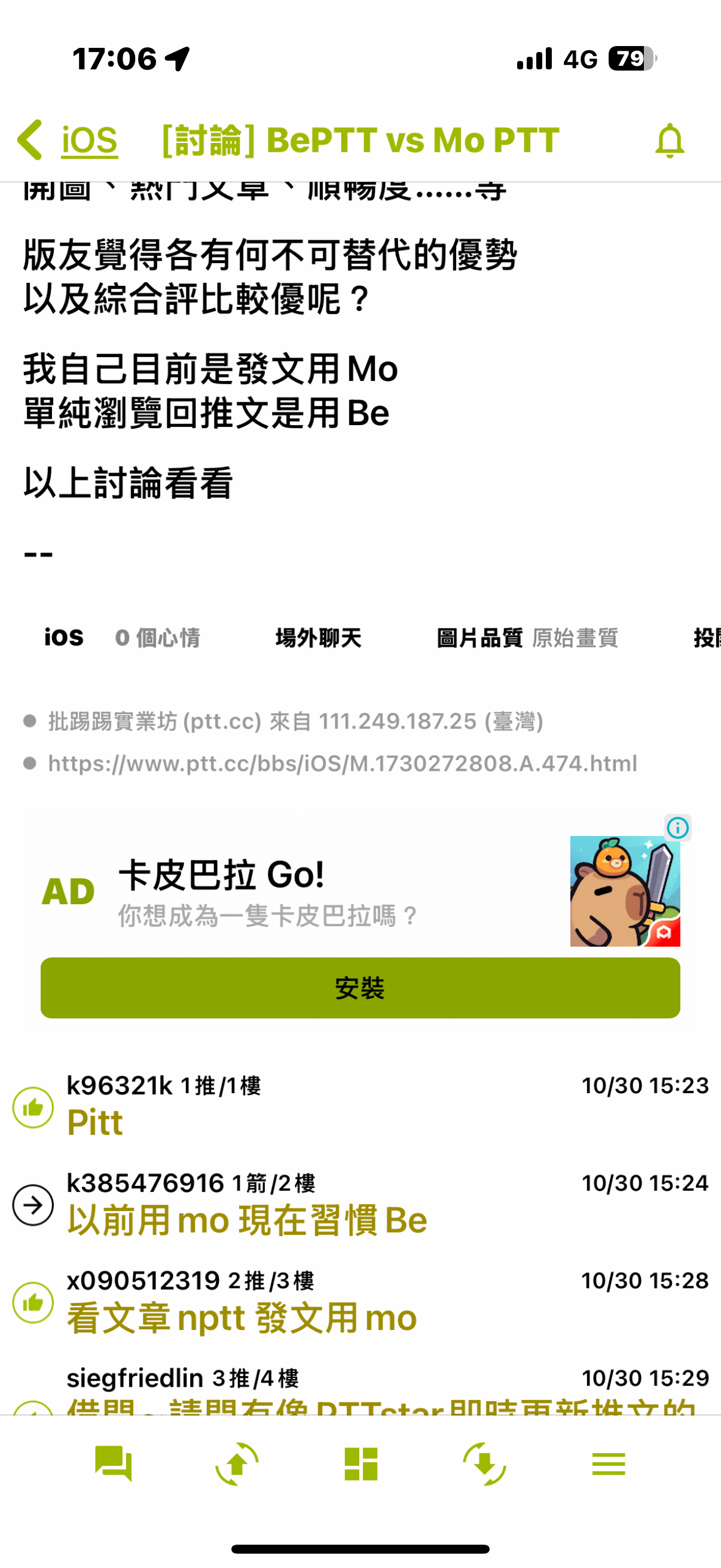721x1568 pixels.
Task: Open the comments chat icon in toolbar
Action: (114, 1463)
